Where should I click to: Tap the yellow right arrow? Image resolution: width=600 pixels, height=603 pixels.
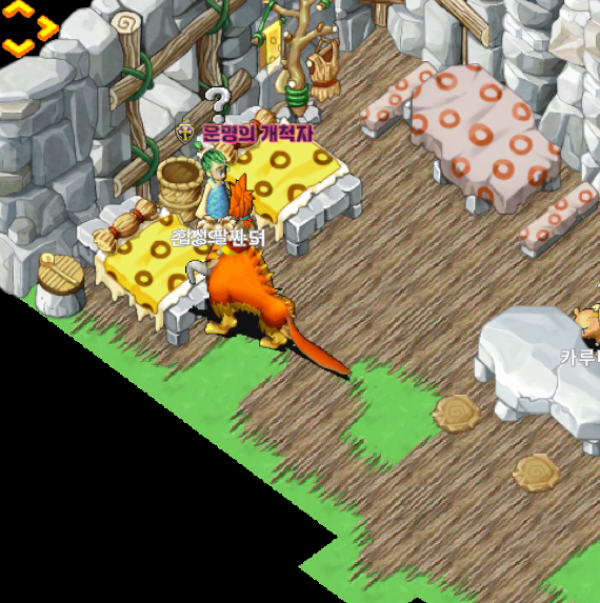pyautogui.click(x=47, y=28)
